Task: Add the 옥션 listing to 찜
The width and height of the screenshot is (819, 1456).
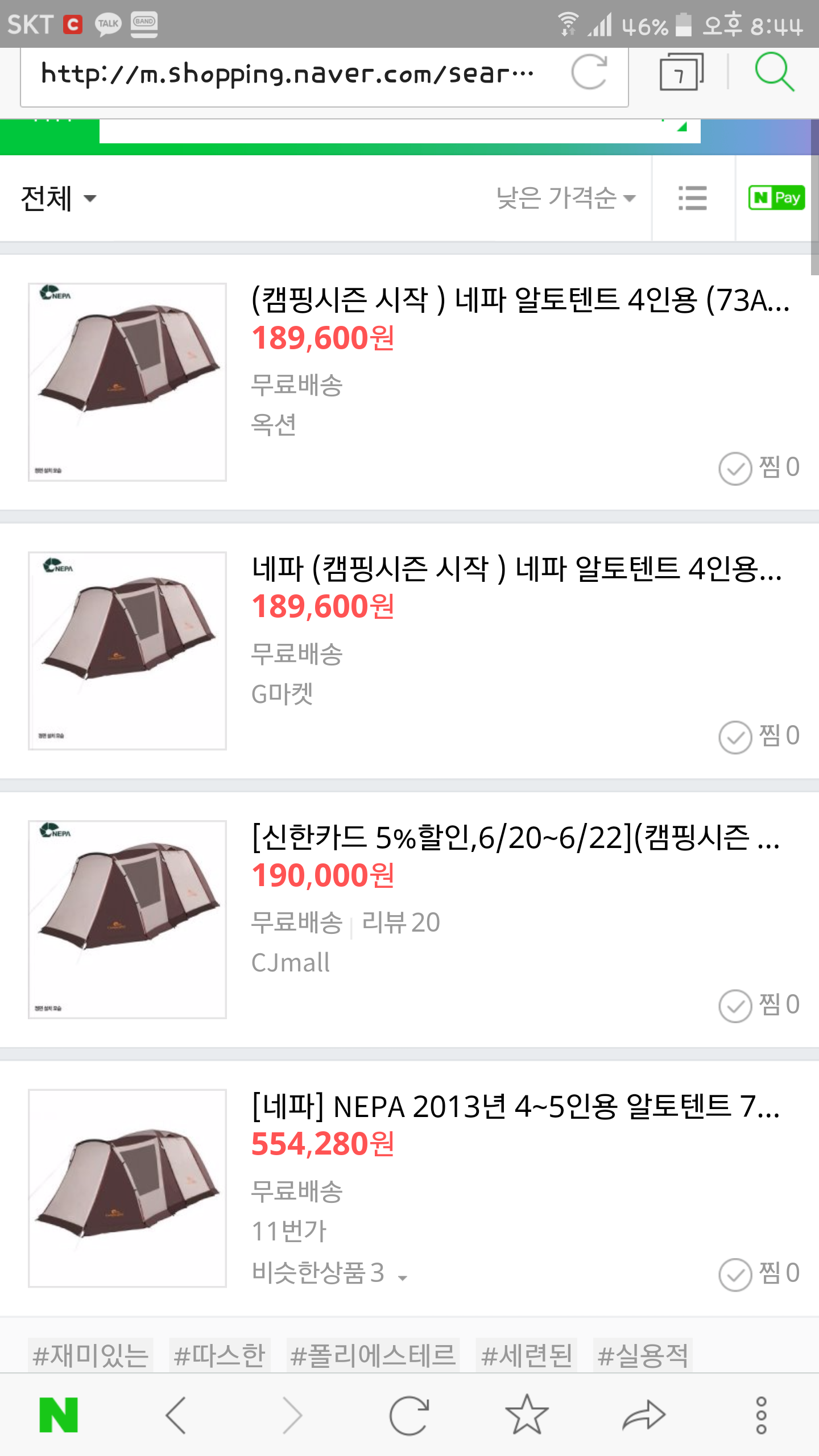Action: click(759, 468)
